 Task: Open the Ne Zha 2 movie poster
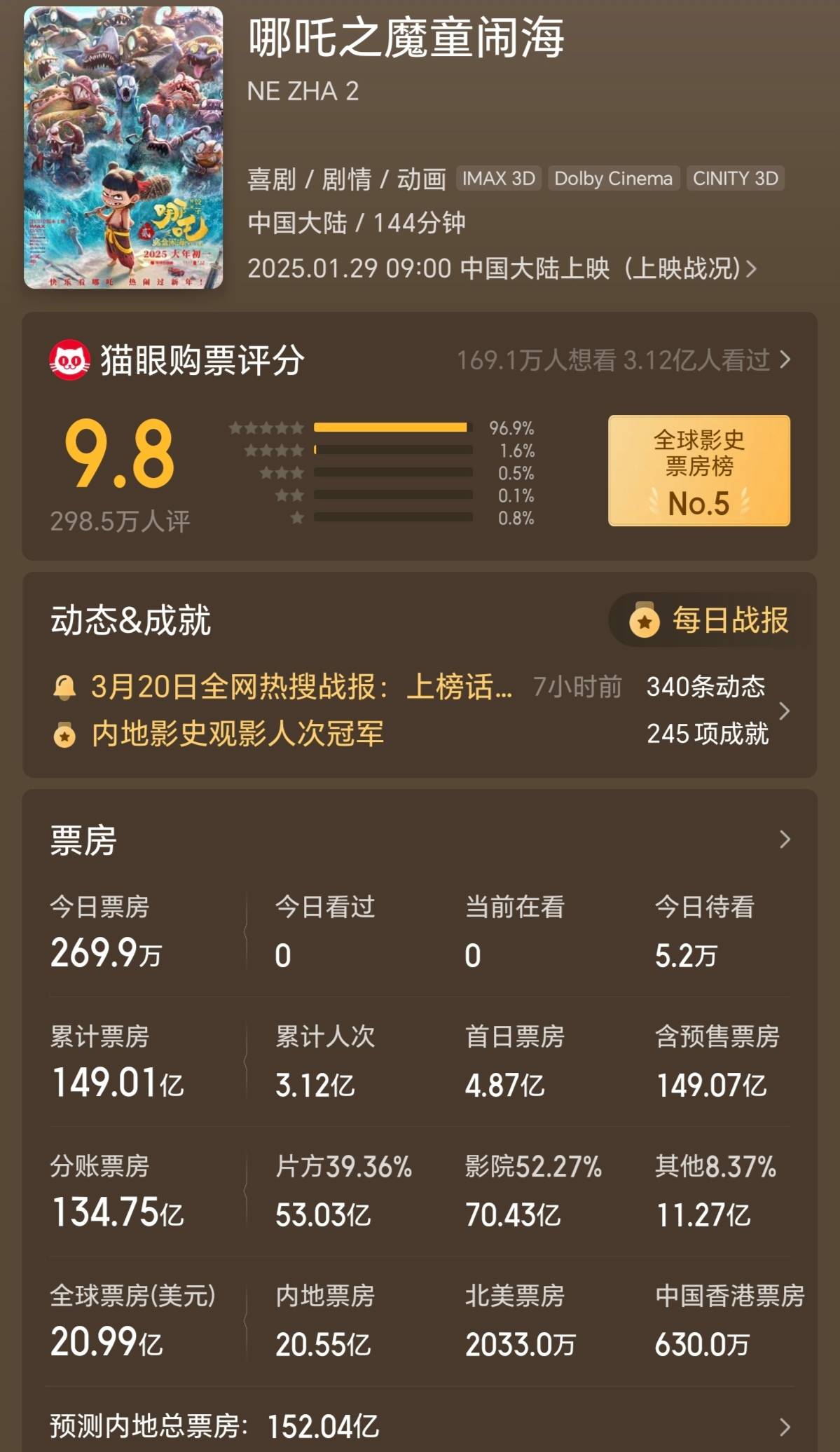(123, 148)
